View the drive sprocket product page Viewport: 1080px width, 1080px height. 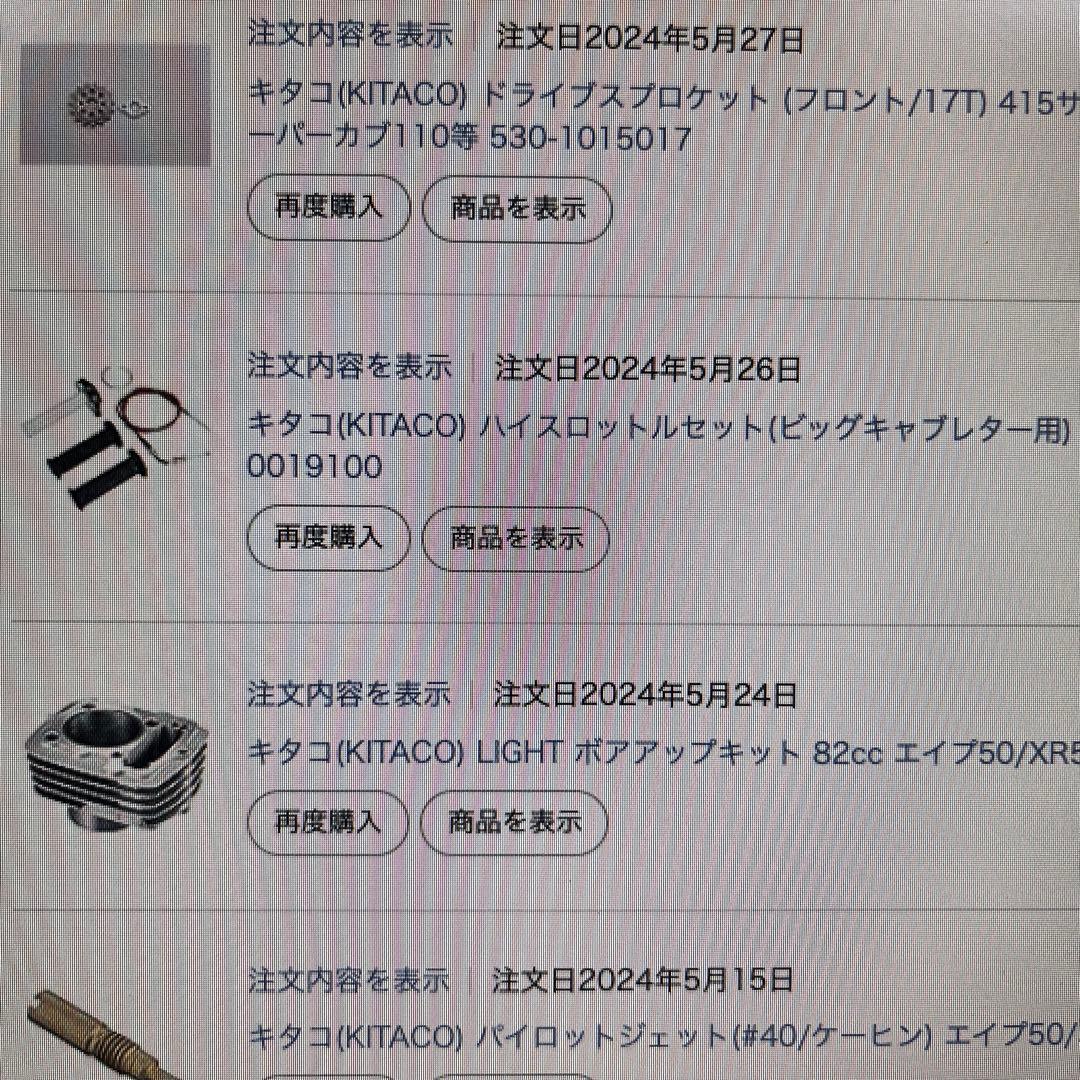pyautogui.click(x=517, y=208)
